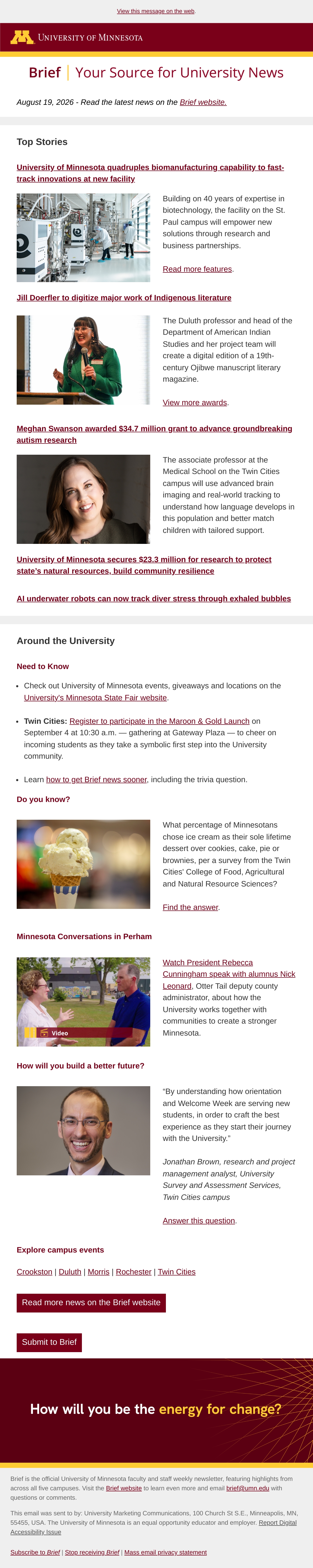Tap 'Find the answer' trivia link
The width and height of the screenshot is (313, 1568).
190,907
